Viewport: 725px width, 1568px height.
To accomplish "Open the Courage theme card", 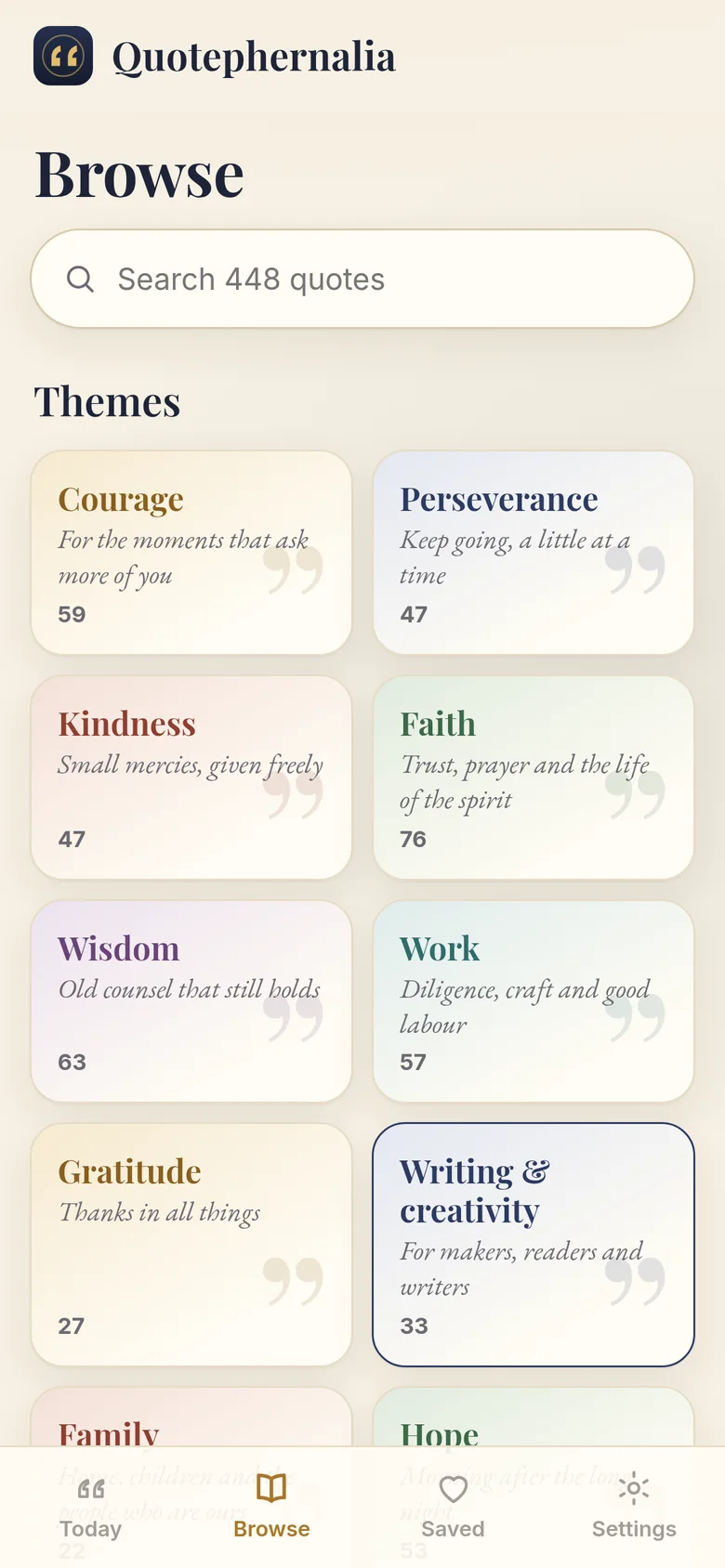I will 191,553.
